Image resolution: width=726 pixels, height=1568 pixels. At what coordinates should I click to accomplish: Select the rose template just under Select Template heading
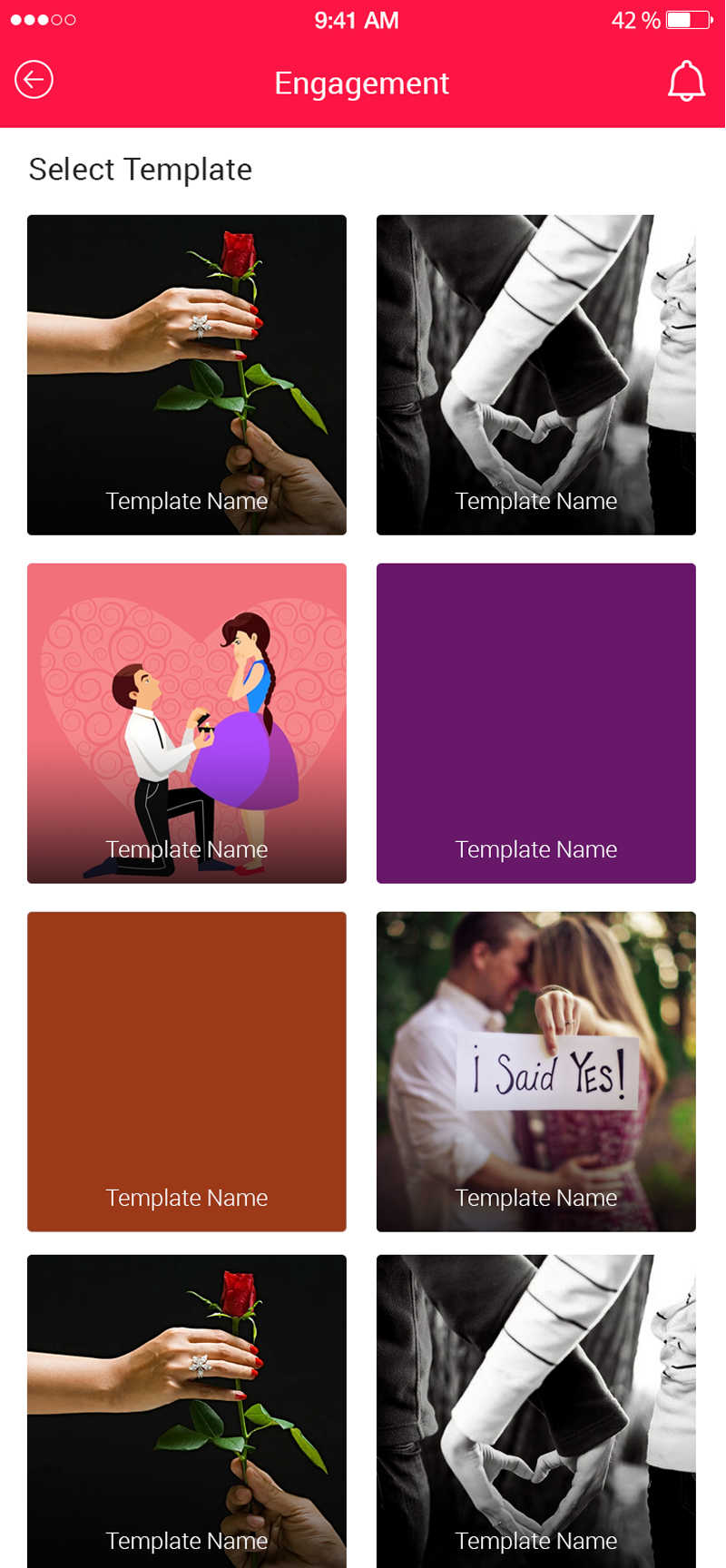coord(187,375)
